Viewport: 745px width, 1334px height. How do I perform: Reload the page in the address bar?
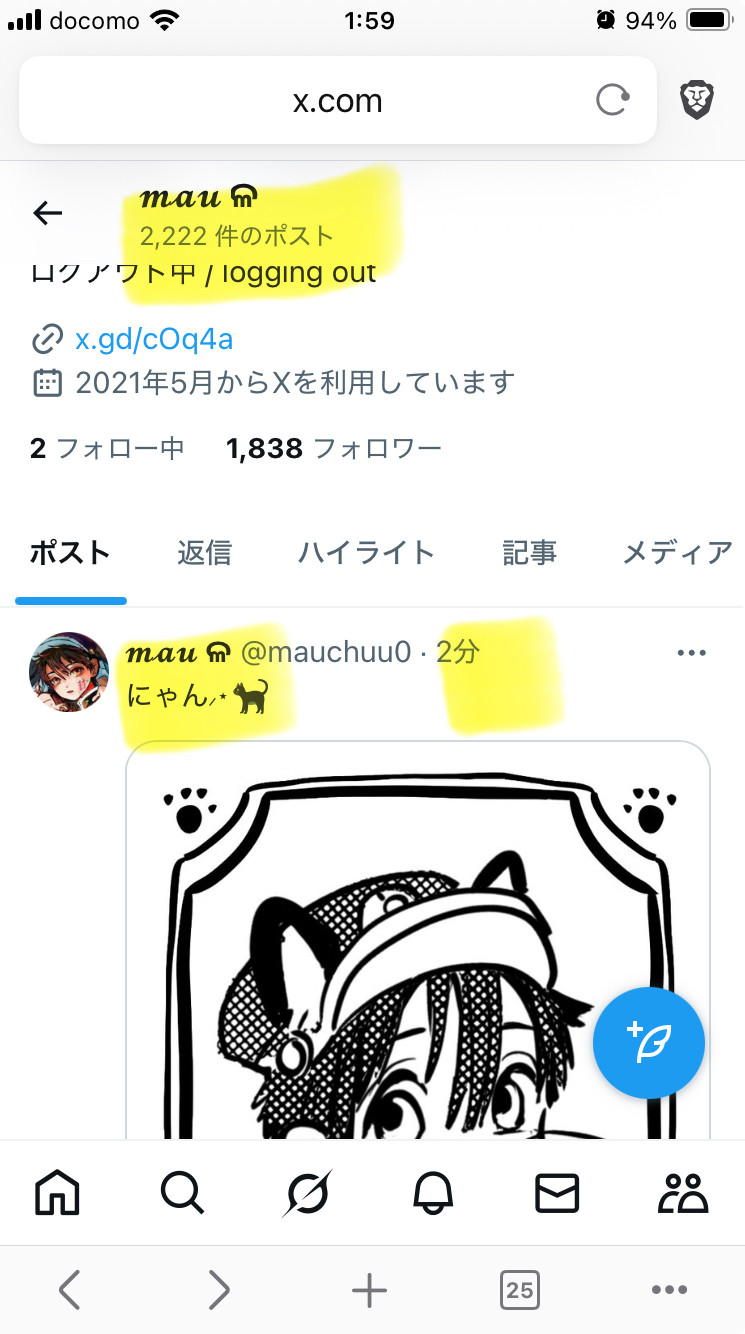coord(612,101)
